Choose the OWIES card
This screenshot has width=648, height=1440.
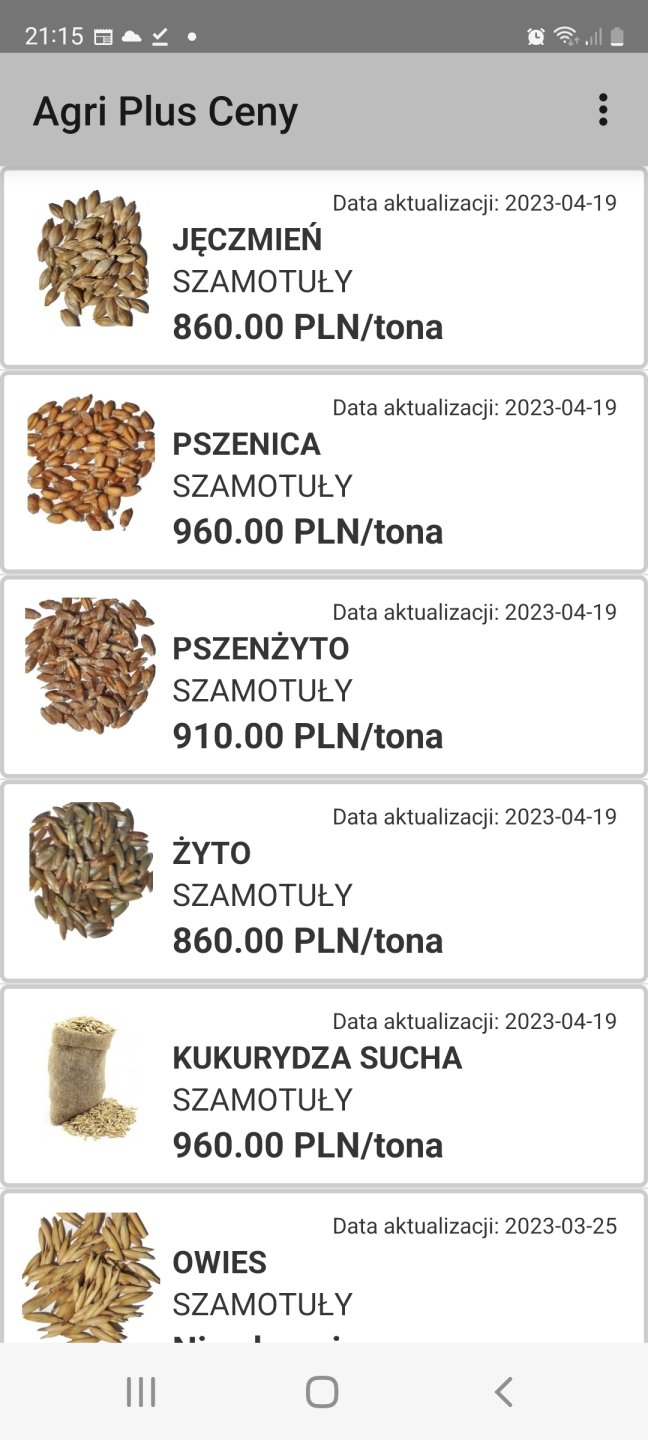tap(324, 1270)
